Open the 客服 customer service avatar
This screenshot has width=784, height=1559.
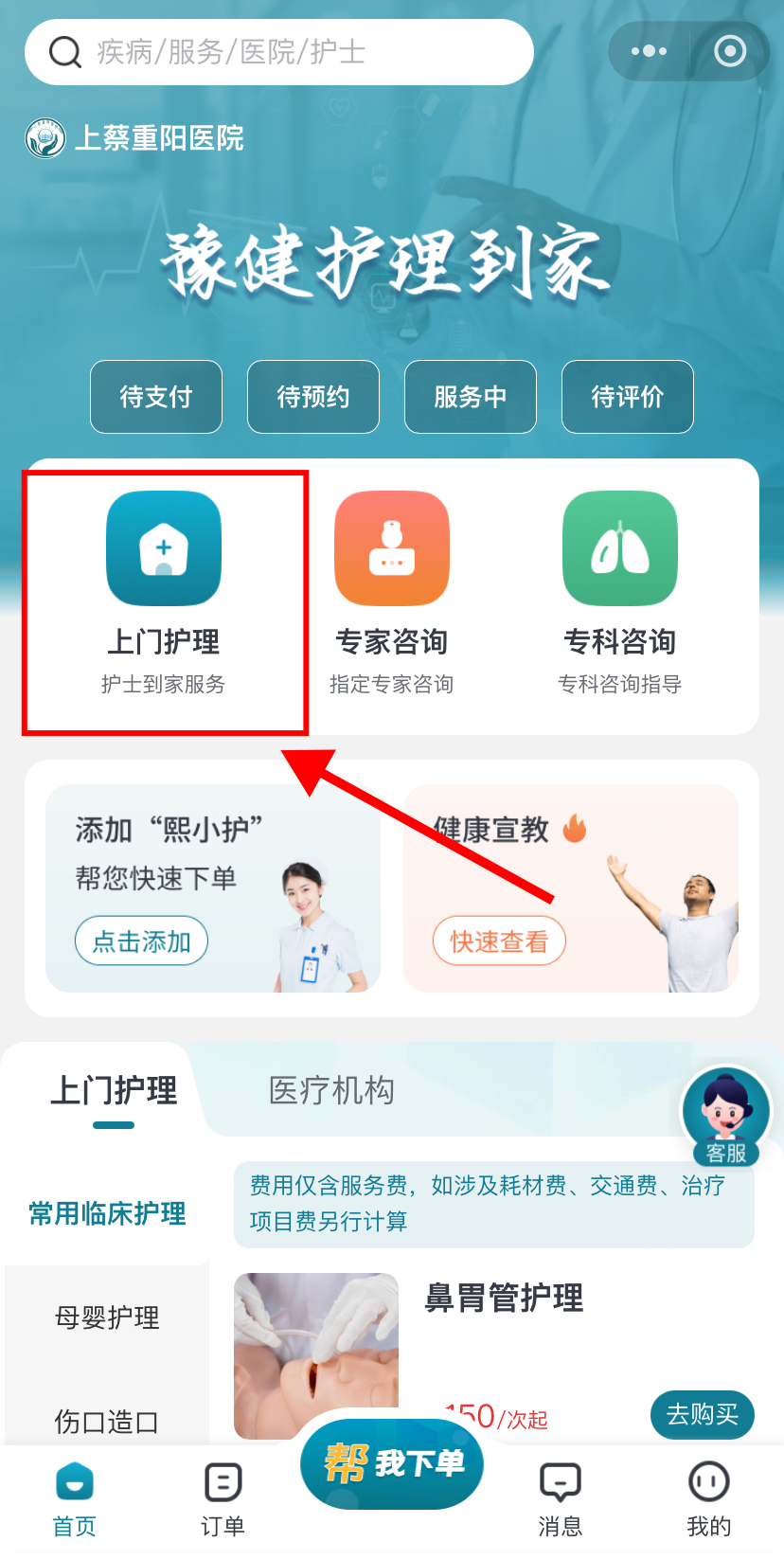click(x=726, y=1115)
